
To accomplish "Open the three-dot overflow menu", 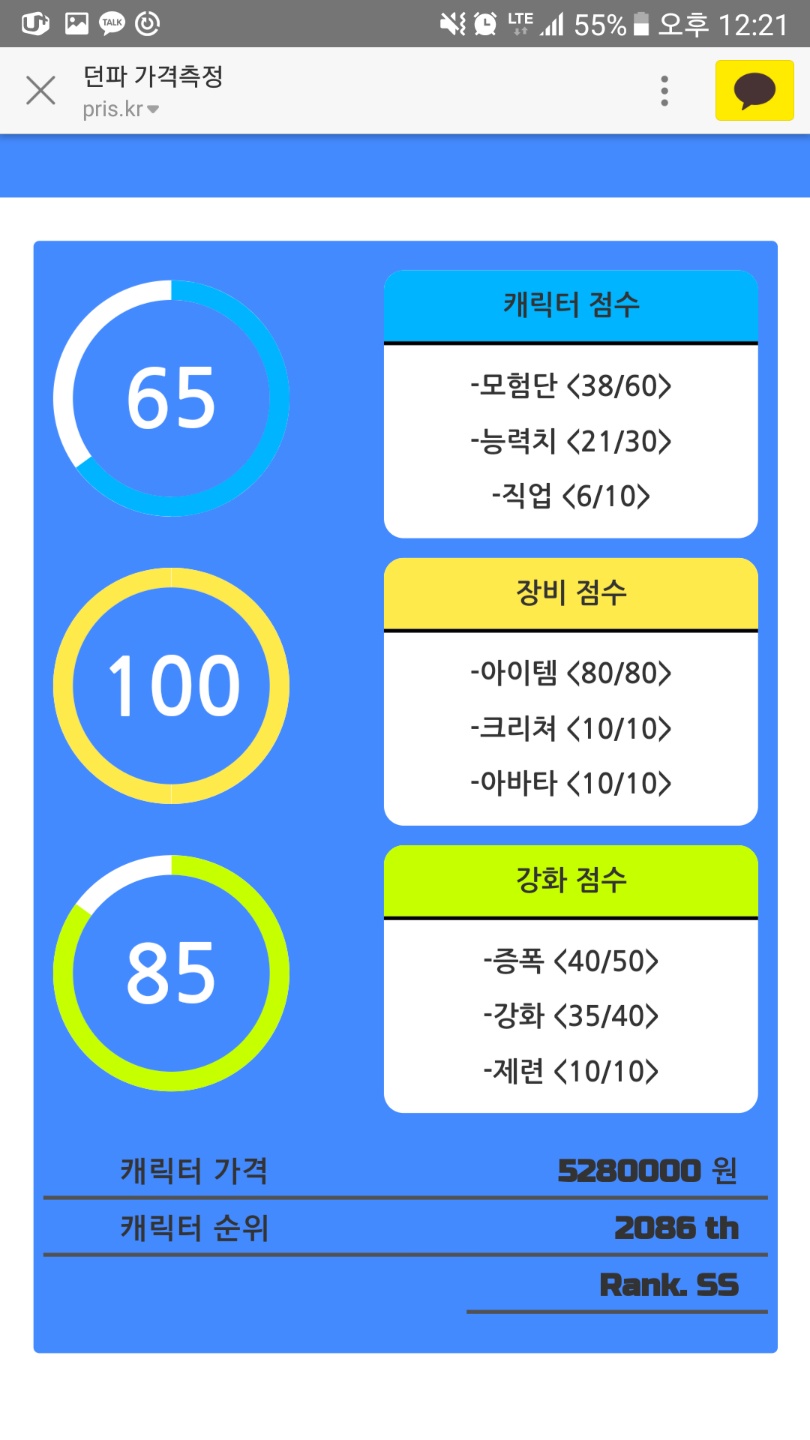I will point(664,91).
